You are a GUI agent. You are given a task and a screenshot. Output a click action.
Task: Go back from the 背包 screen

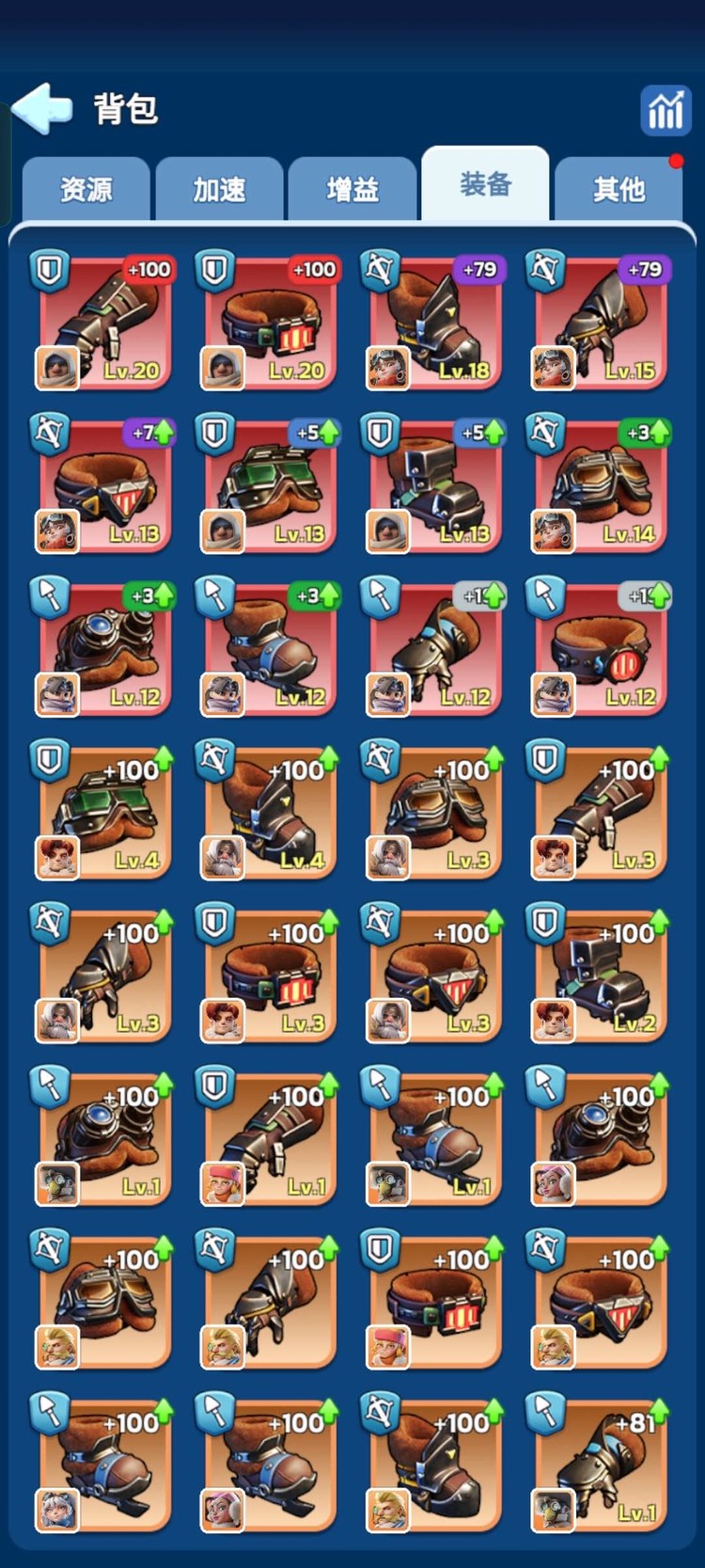tap(43, 108)
